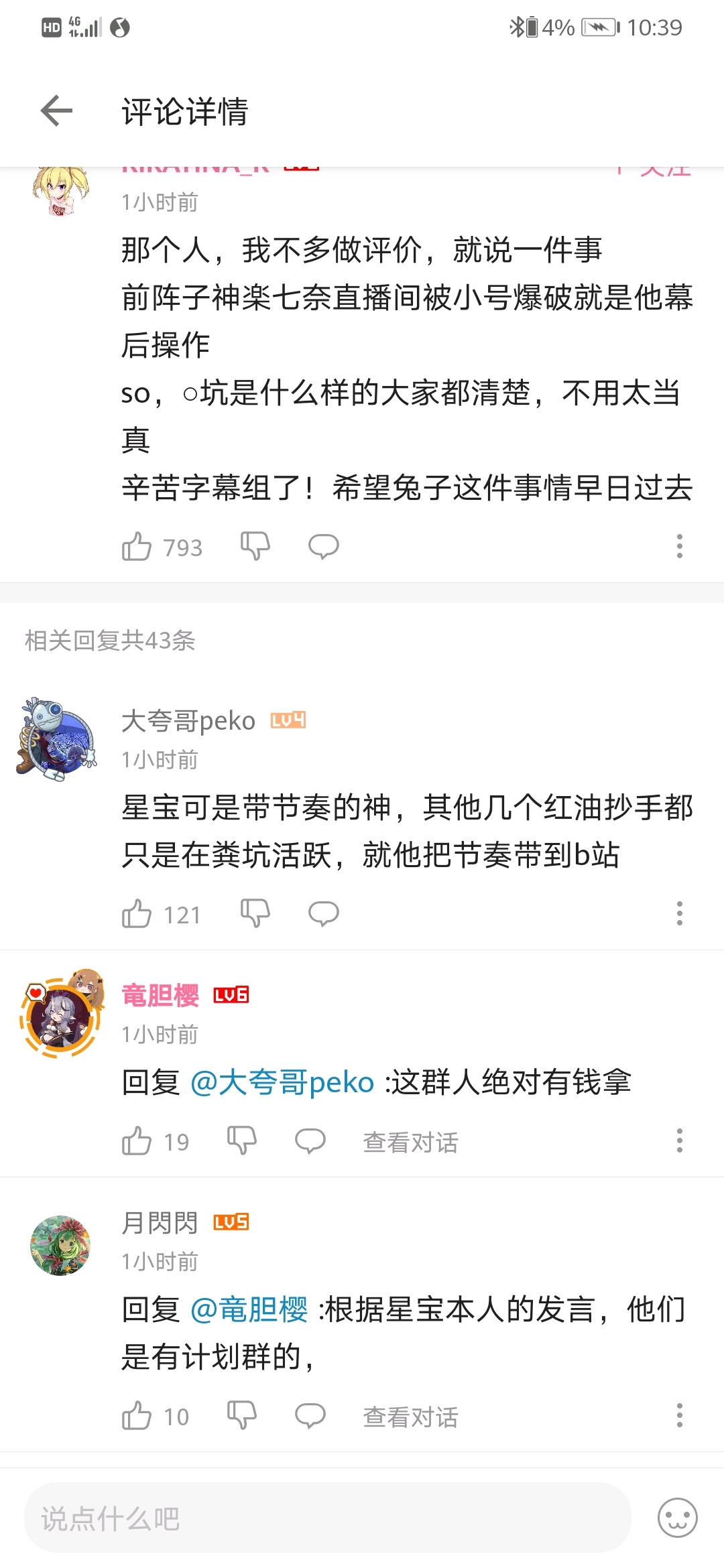
Task: Open more options for the main comment
Action: point(679,547)
